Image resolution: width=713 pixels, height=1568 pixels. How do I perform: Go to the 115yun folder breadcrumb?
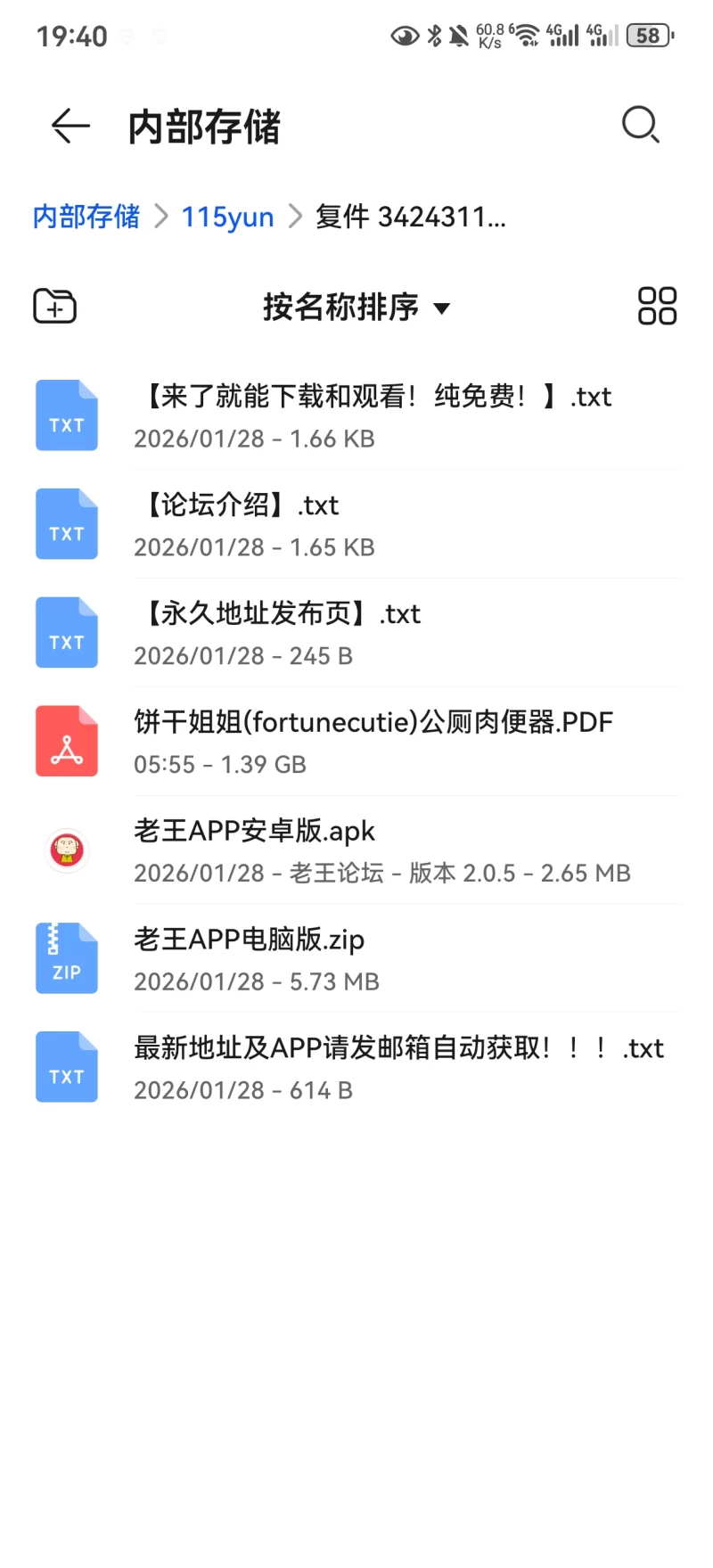tap(227, 217)
